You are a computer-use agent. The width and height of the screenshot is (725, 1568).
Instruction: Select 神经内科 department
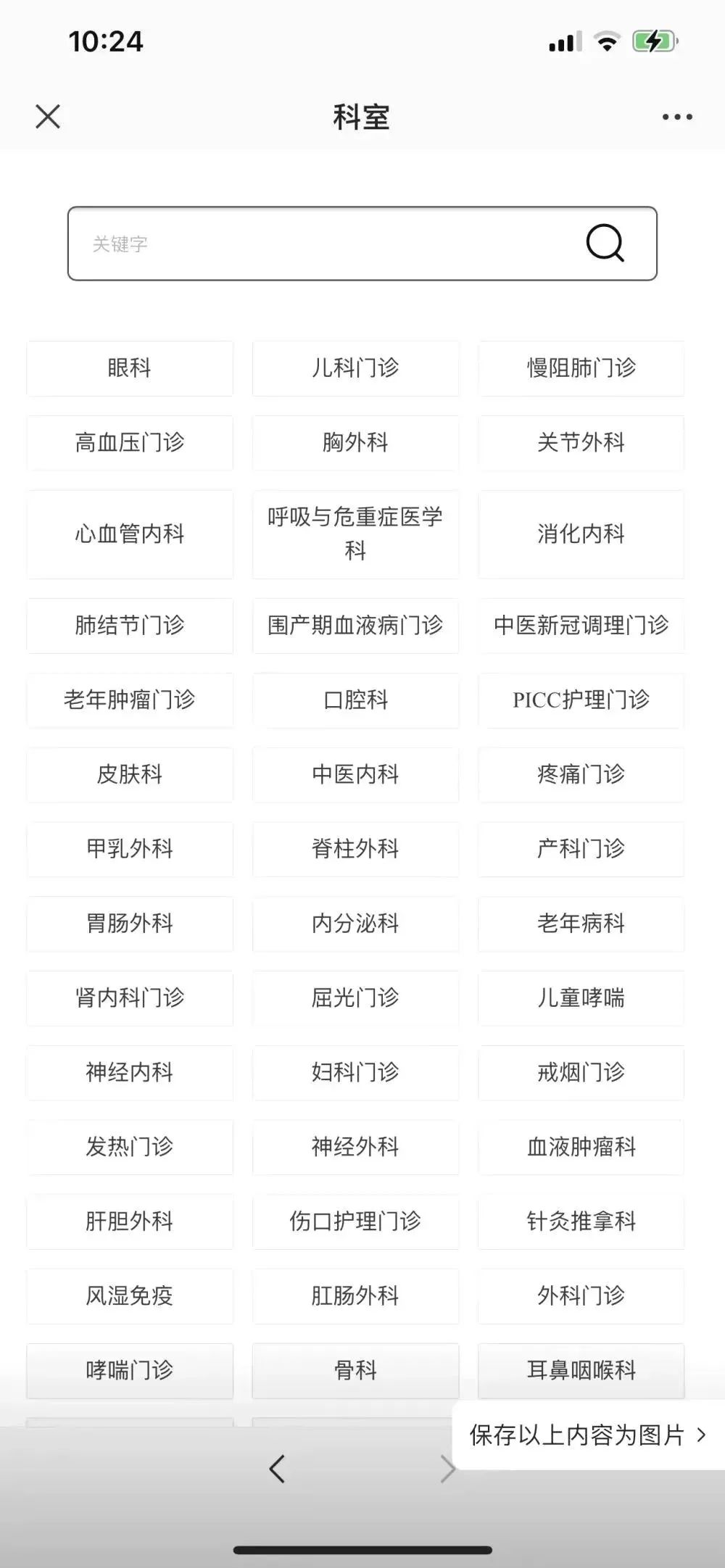pyautogui.click(x=130, y=1073)
